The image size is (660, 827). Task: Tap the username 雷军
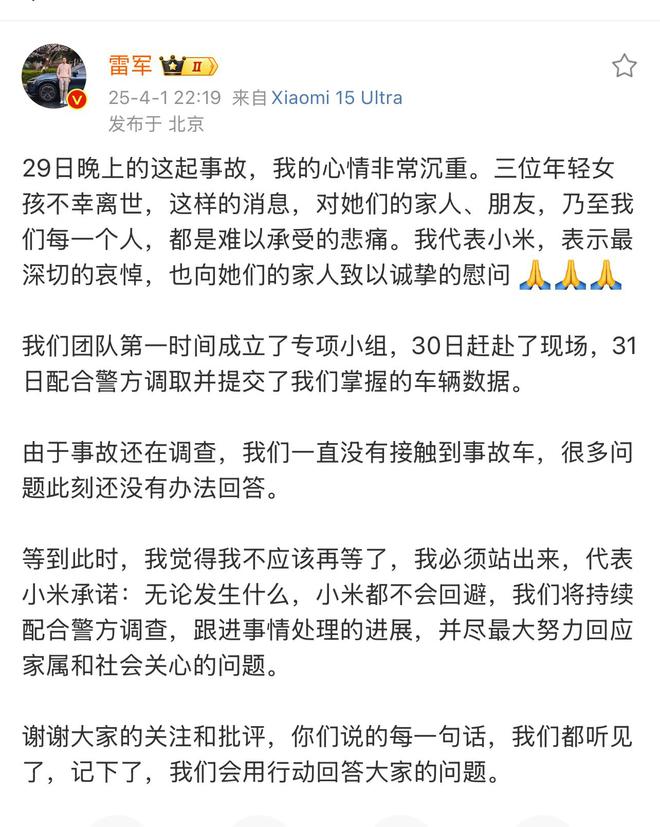click(130, 66)
